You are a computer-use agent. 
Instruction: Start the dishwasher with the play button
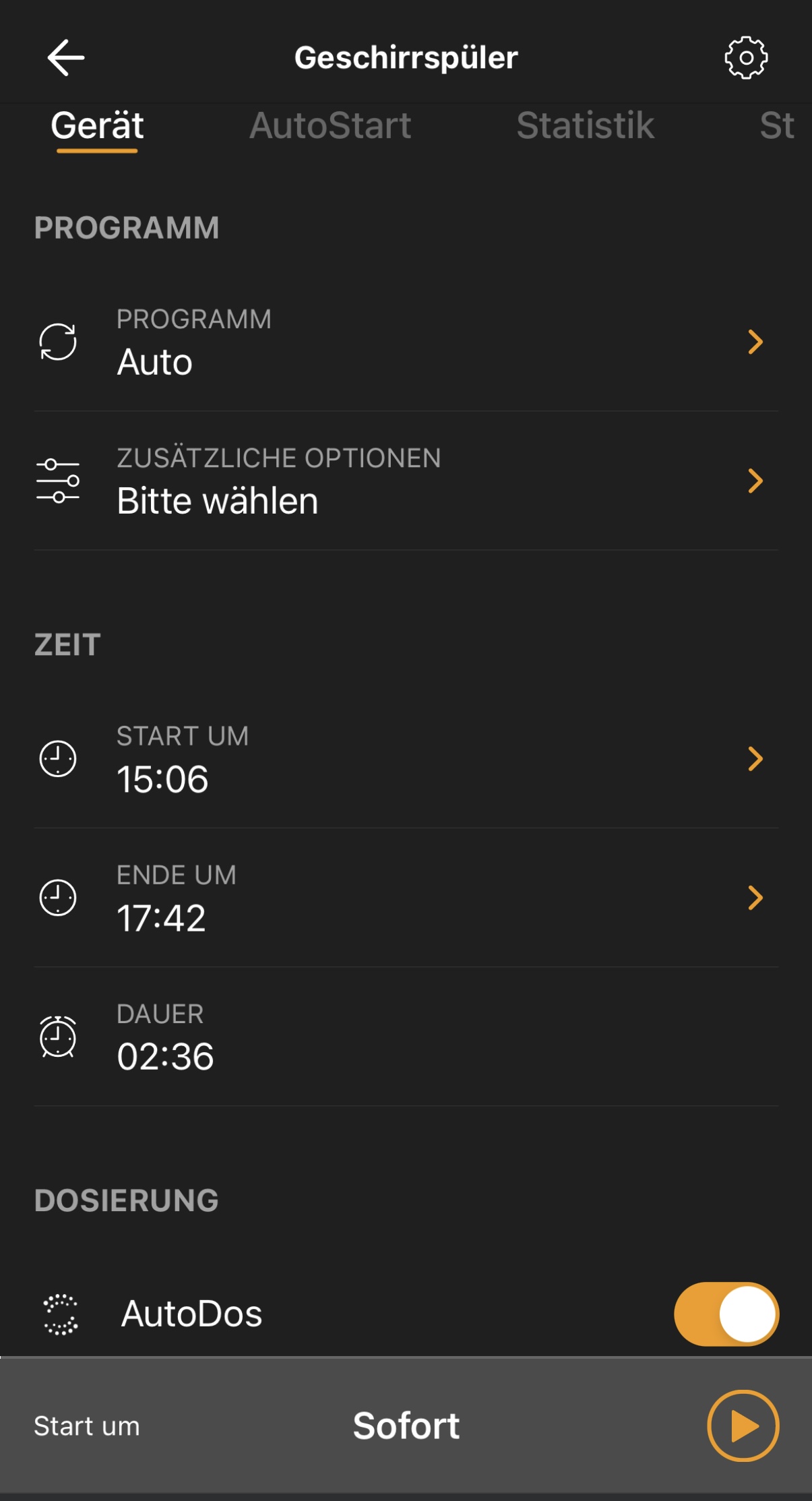[x=743, y=1426]
